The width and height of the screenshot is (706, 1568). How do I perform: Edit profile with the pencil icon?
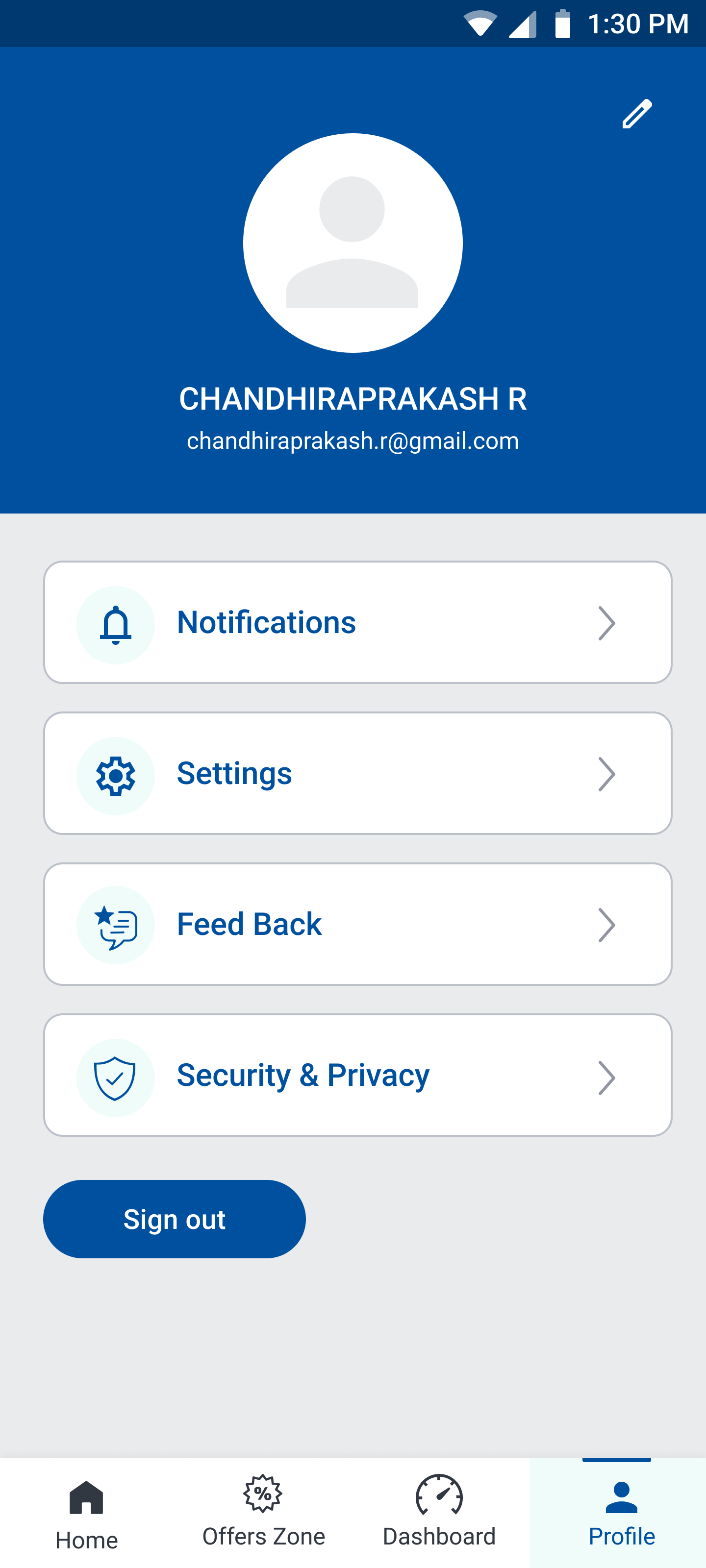636,115
